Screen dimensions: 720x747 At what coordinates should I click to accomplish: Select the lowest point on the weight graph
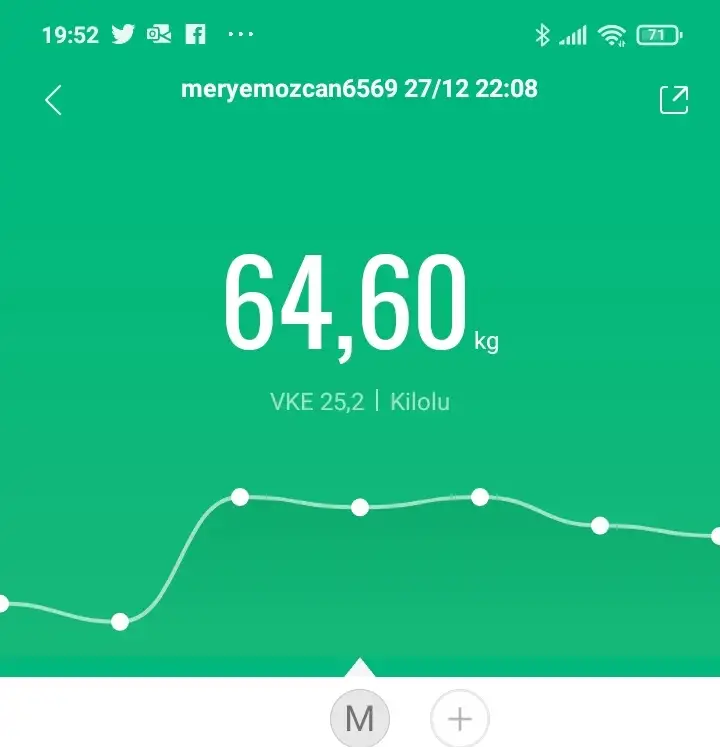(x=120, y=622)
